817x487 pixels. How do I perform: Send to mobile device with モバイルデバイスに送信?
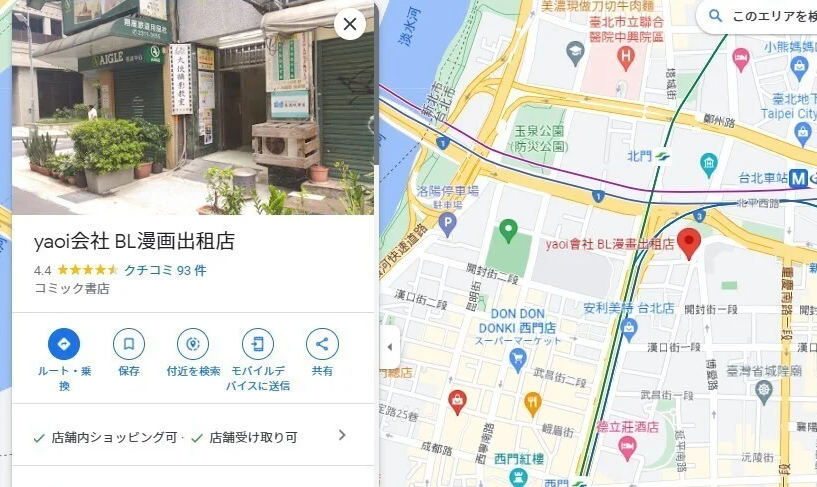tap(258, 344)
